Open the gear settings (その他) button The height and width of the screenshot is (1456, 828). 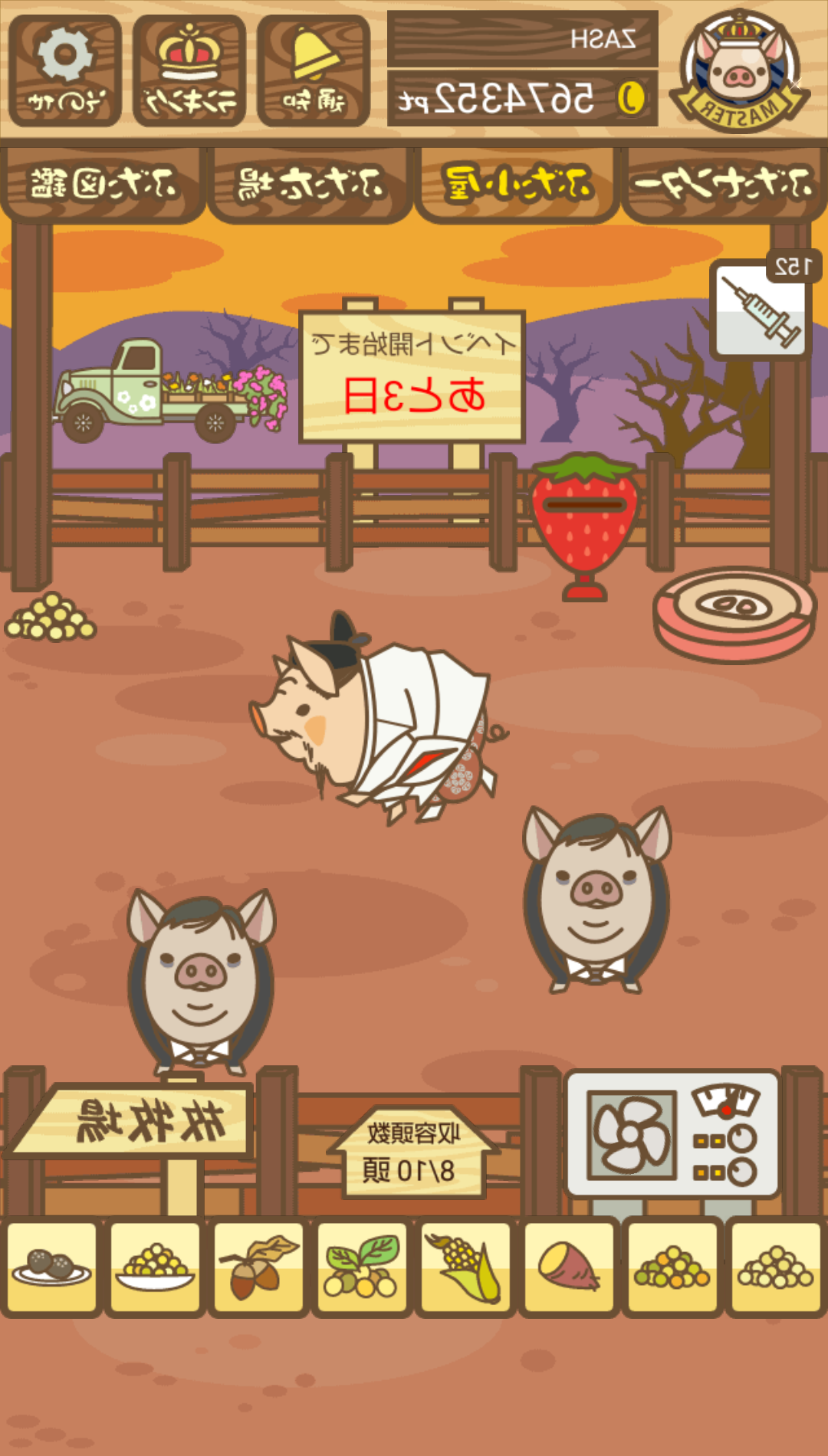tap(65, 71)
